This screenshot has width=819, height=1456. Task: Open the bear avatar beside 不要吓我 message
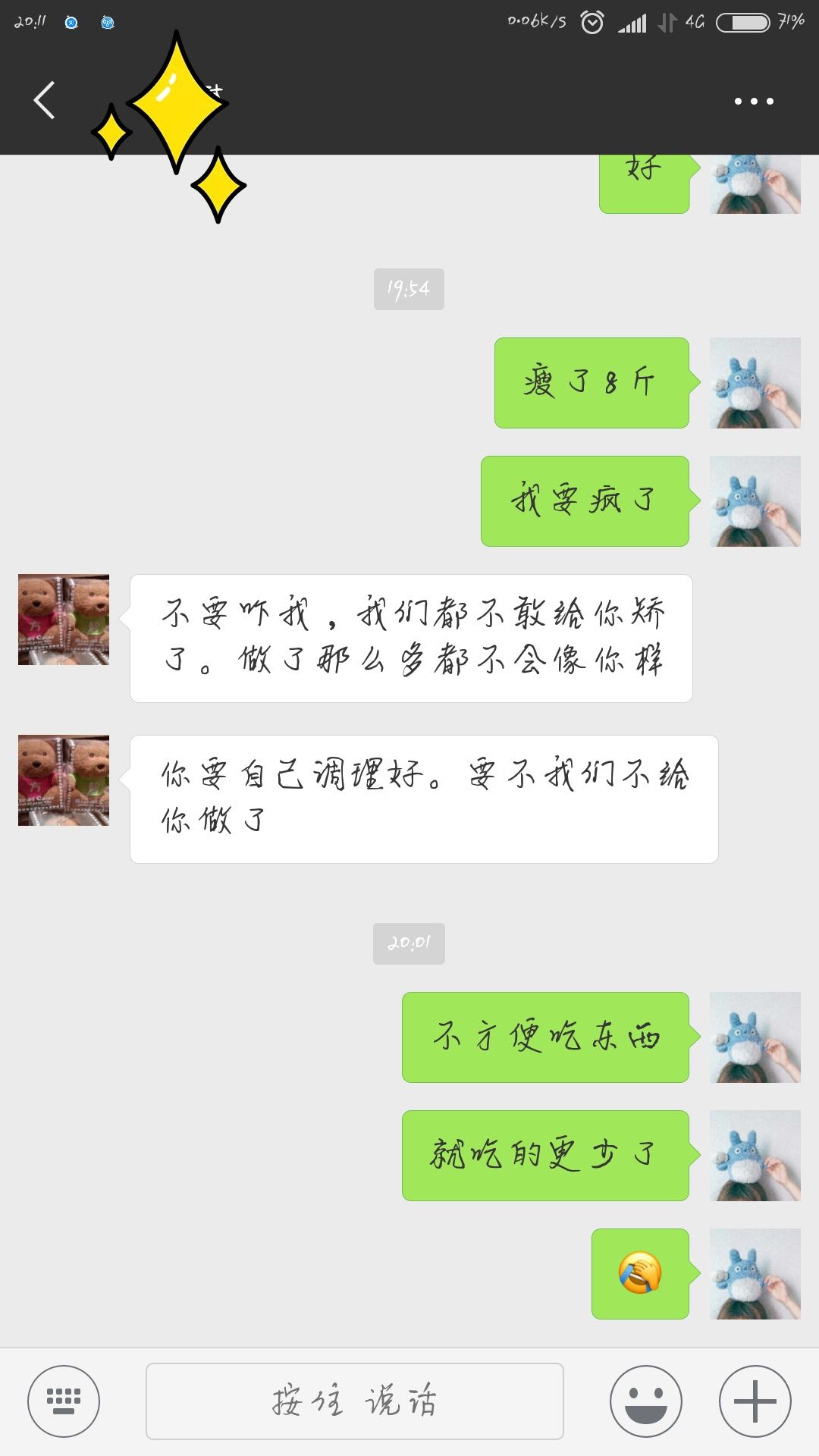pyautogui.click(x=64, y=620)
